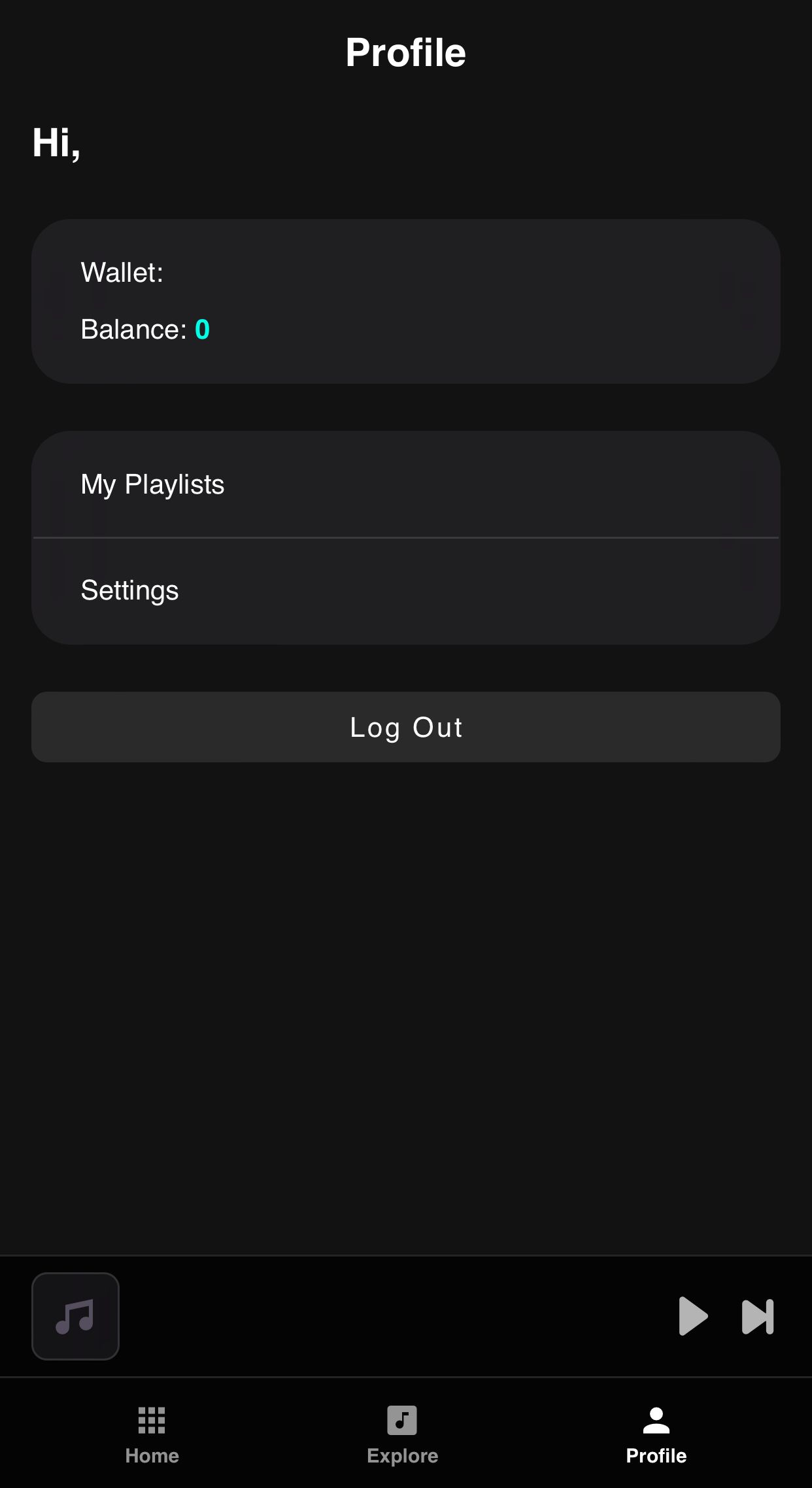Tap the "Wallet:" label
Screen dimensions: 812x1488
pos(121,272)
